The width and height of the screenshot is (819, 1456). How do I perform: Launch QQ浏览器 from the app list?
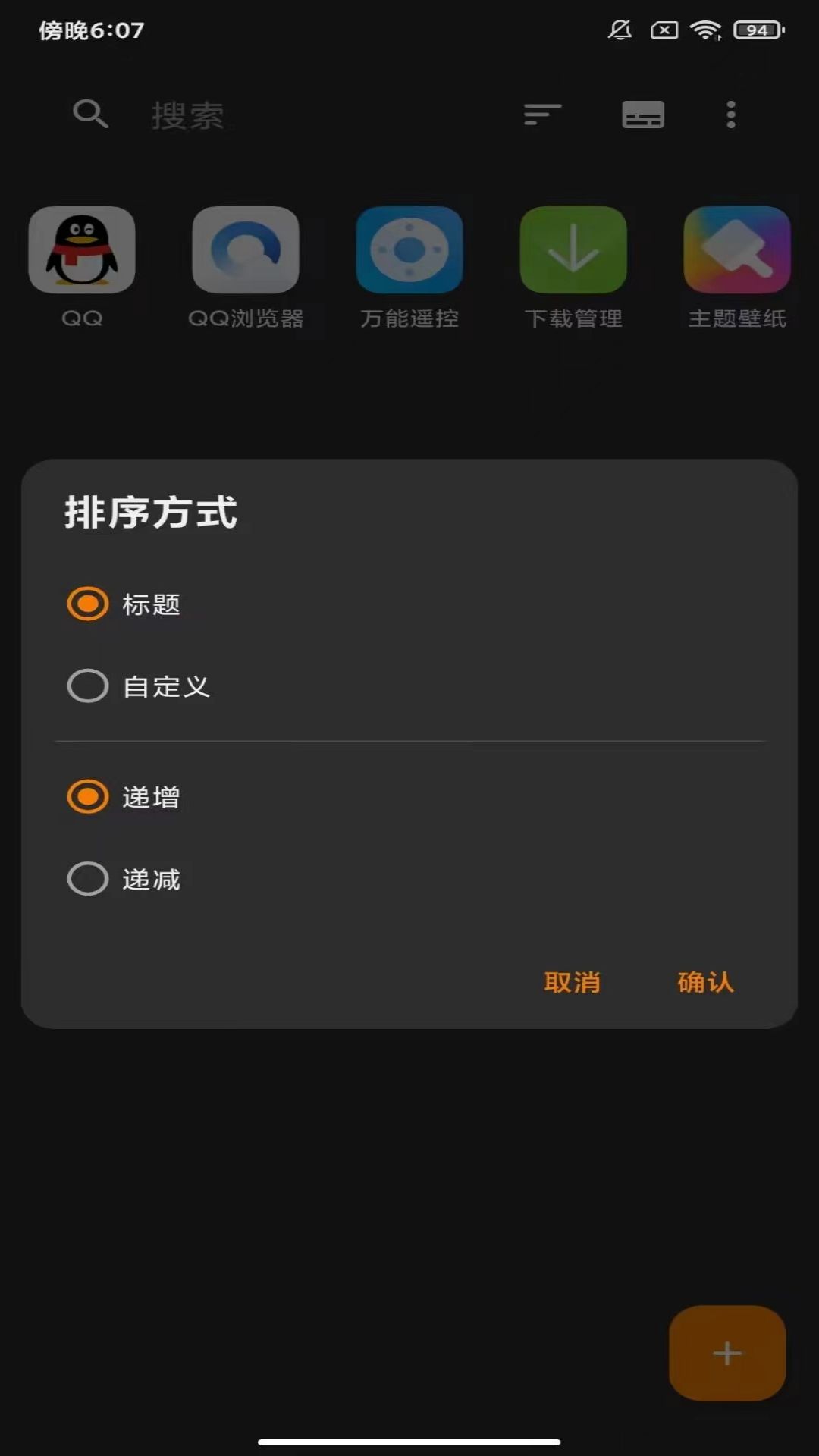pyautogui.click(x=246, y=249)
